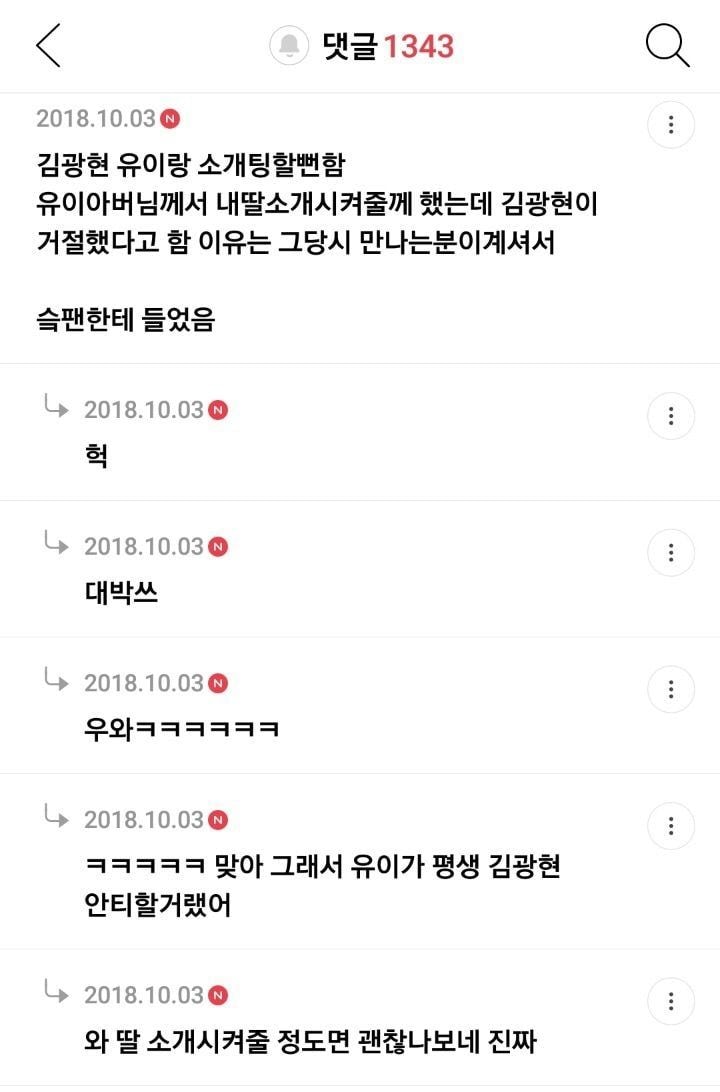Screen dimensions: 720x1092
Task: Open comment search magnifier
Action: pyautogui.click(x=667, y=45)
